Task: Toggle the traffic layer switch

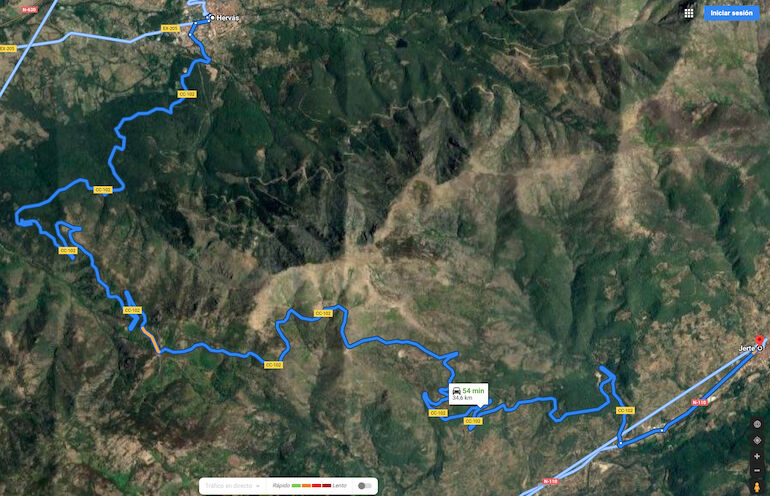Action: (x=367, y=485)
